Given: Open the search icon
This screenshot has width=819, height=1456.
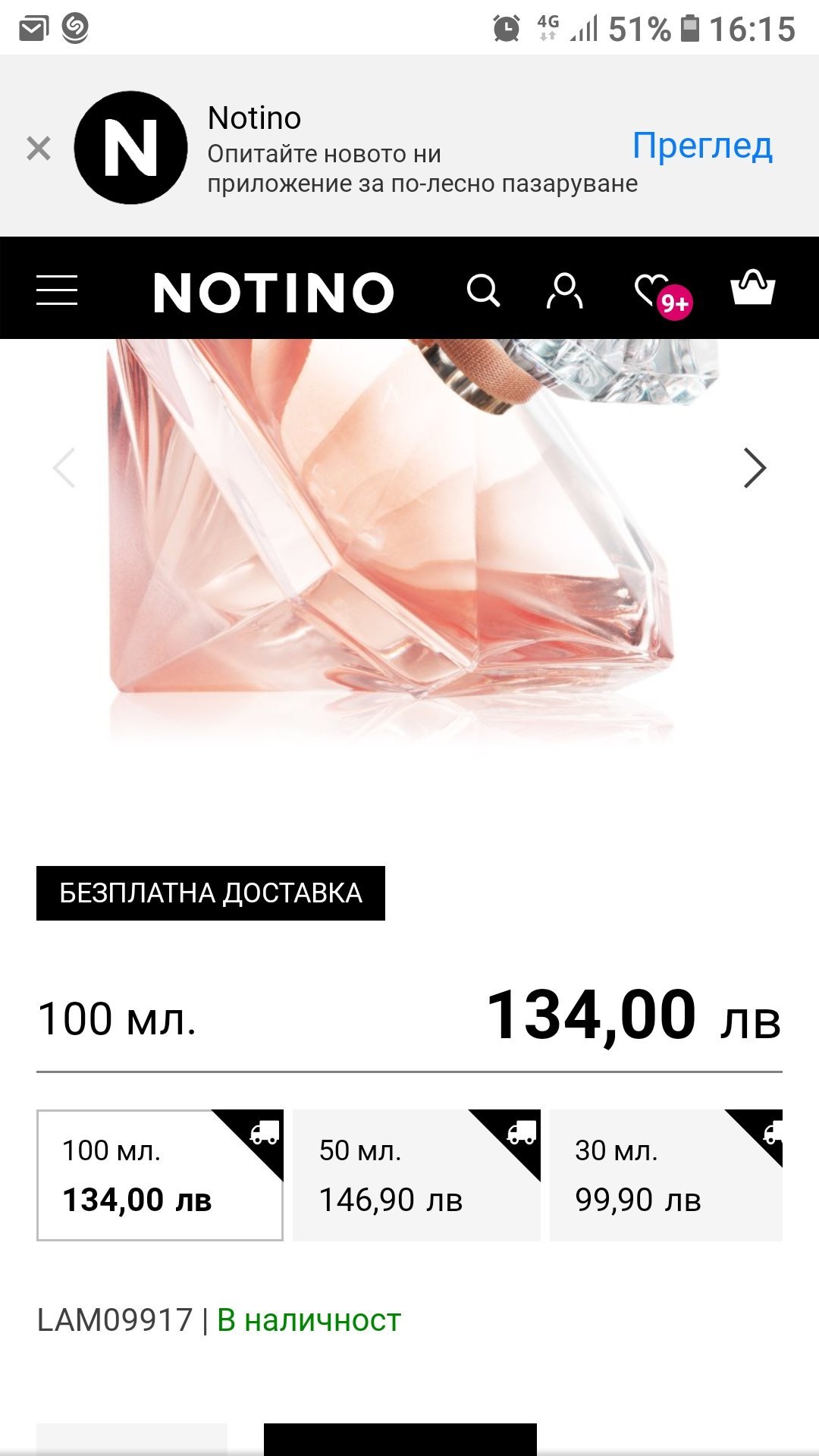Looking at the screenshot, I should pyautogui.click(x=483, y=290).
